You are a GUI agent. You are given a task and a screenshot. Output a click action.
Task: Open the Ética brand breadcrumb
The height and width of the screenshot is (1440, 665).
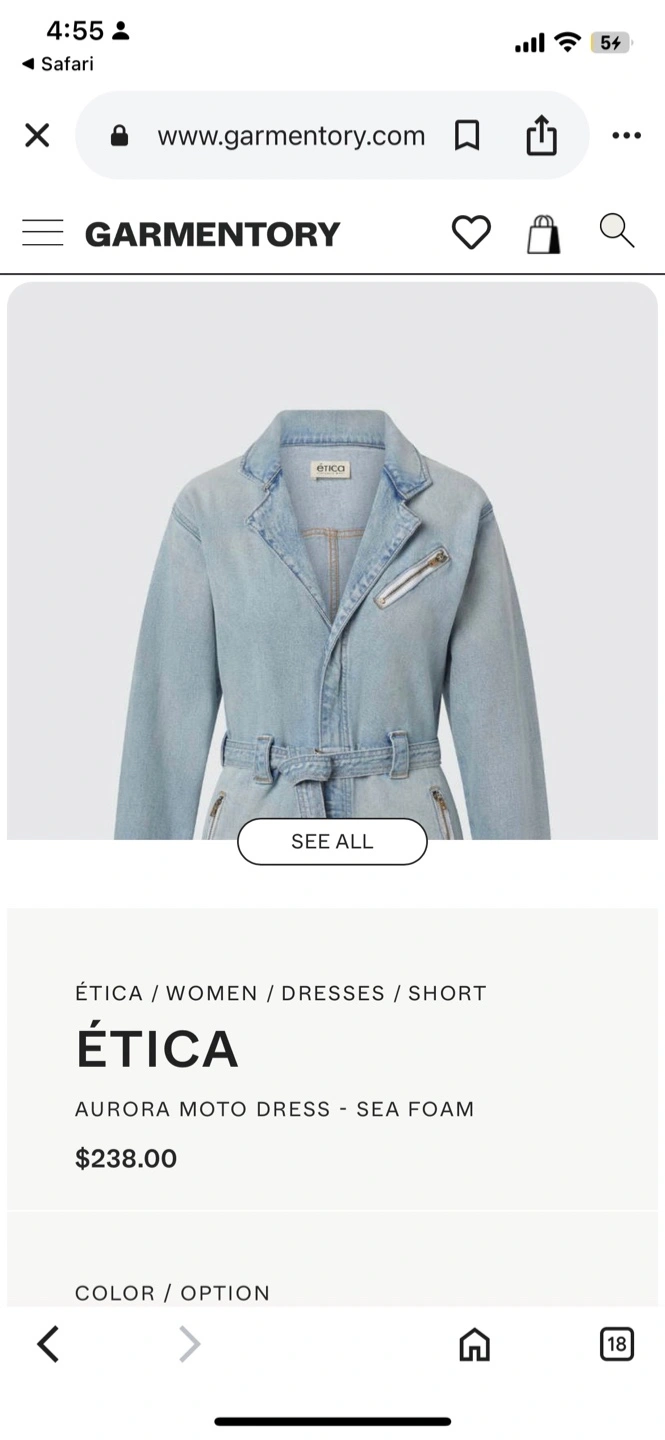(109, 993)
